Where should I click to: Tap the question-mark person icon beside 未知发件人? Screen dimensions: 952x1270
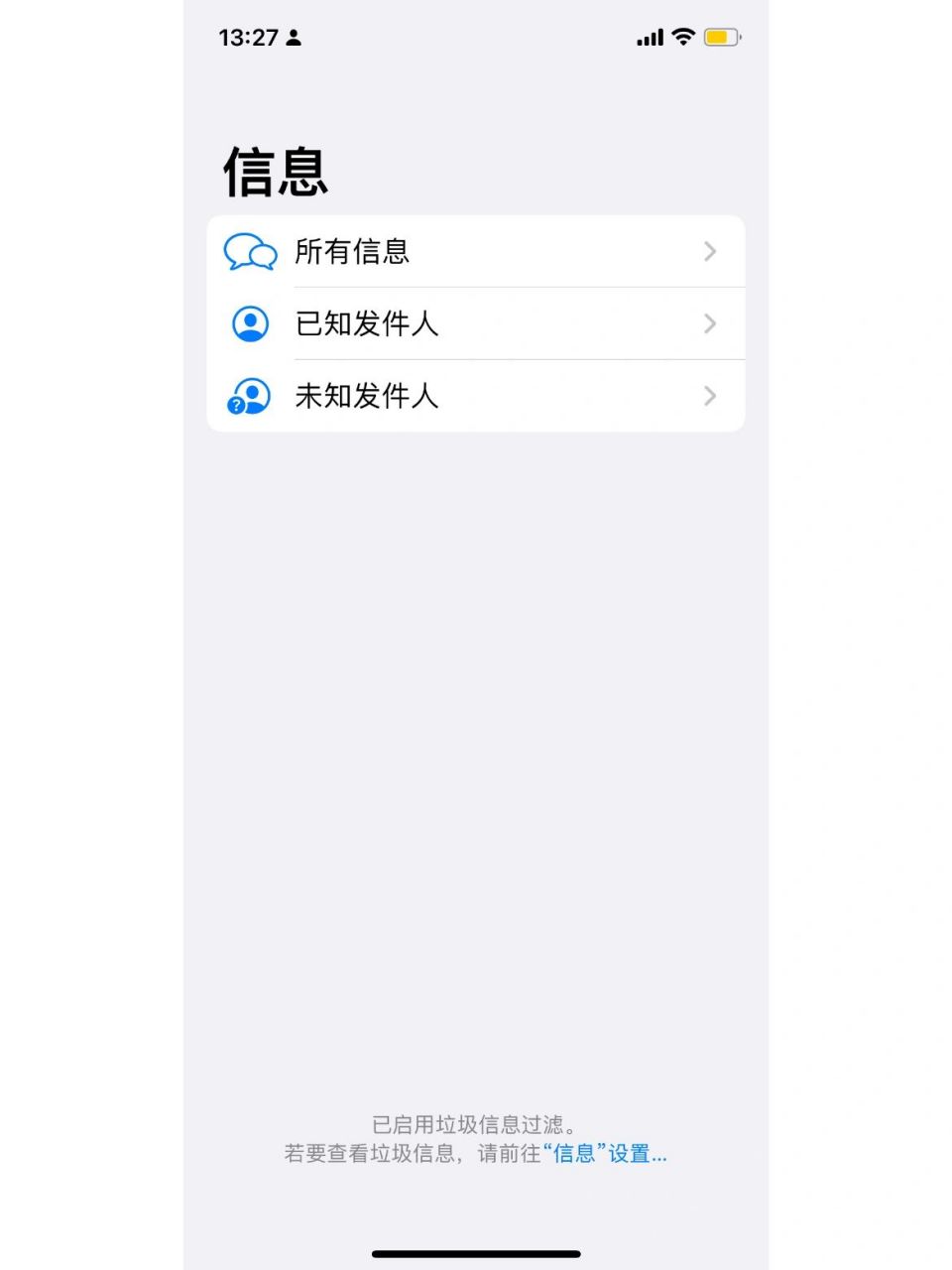click(247, 395)
